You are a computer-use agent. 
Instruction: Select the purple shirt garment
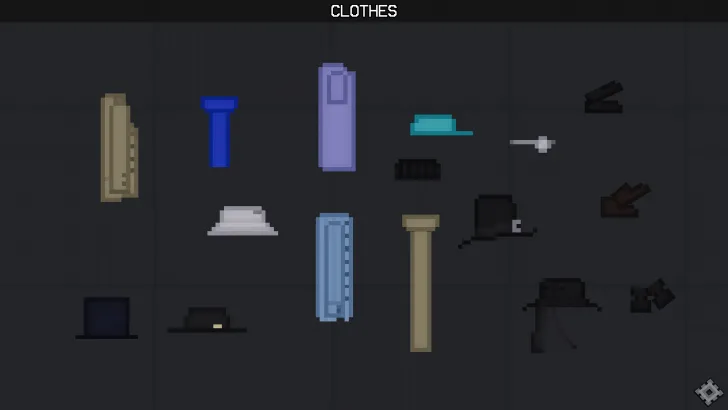pyautogui.click(x=336, y=118)
